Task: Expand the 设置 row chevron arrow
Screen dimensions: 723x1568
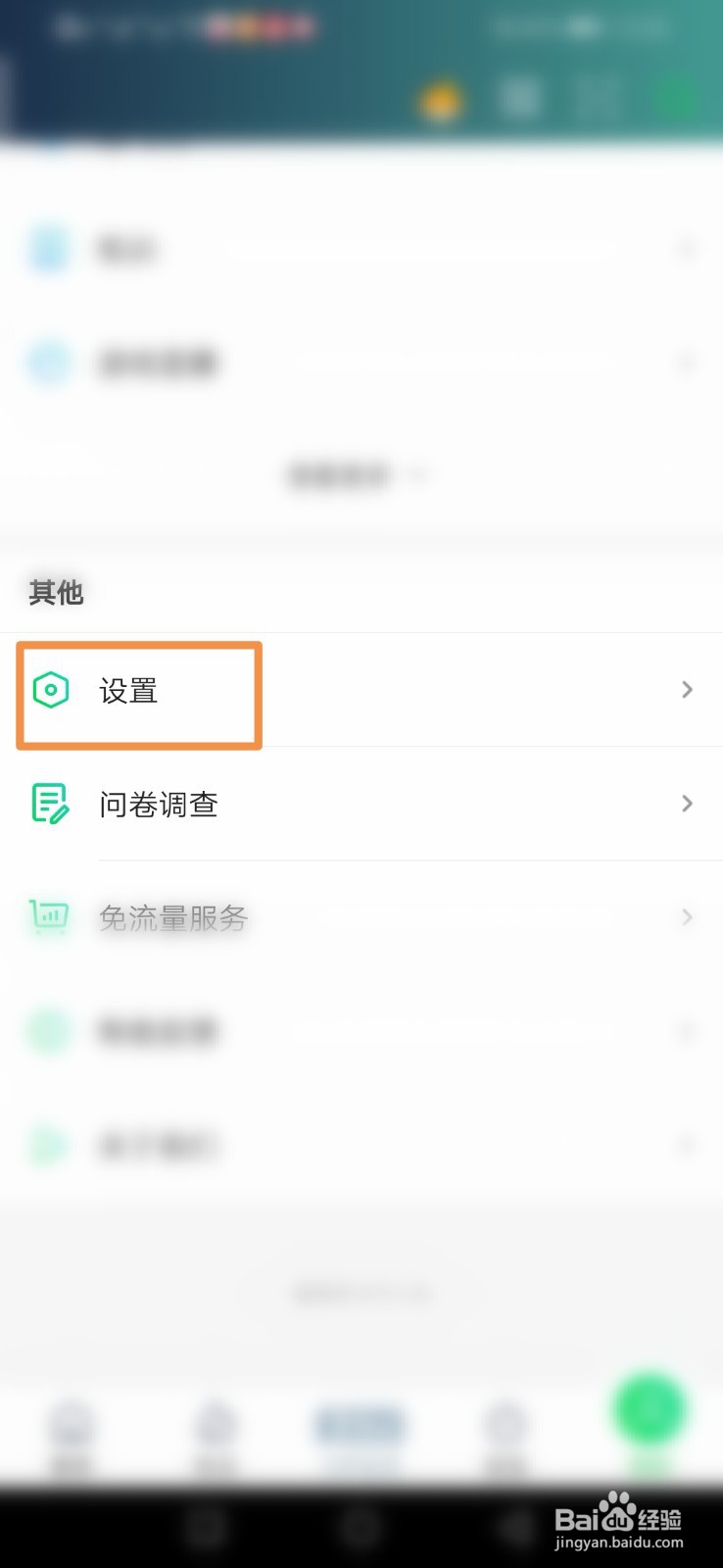Action: [686, 689]
